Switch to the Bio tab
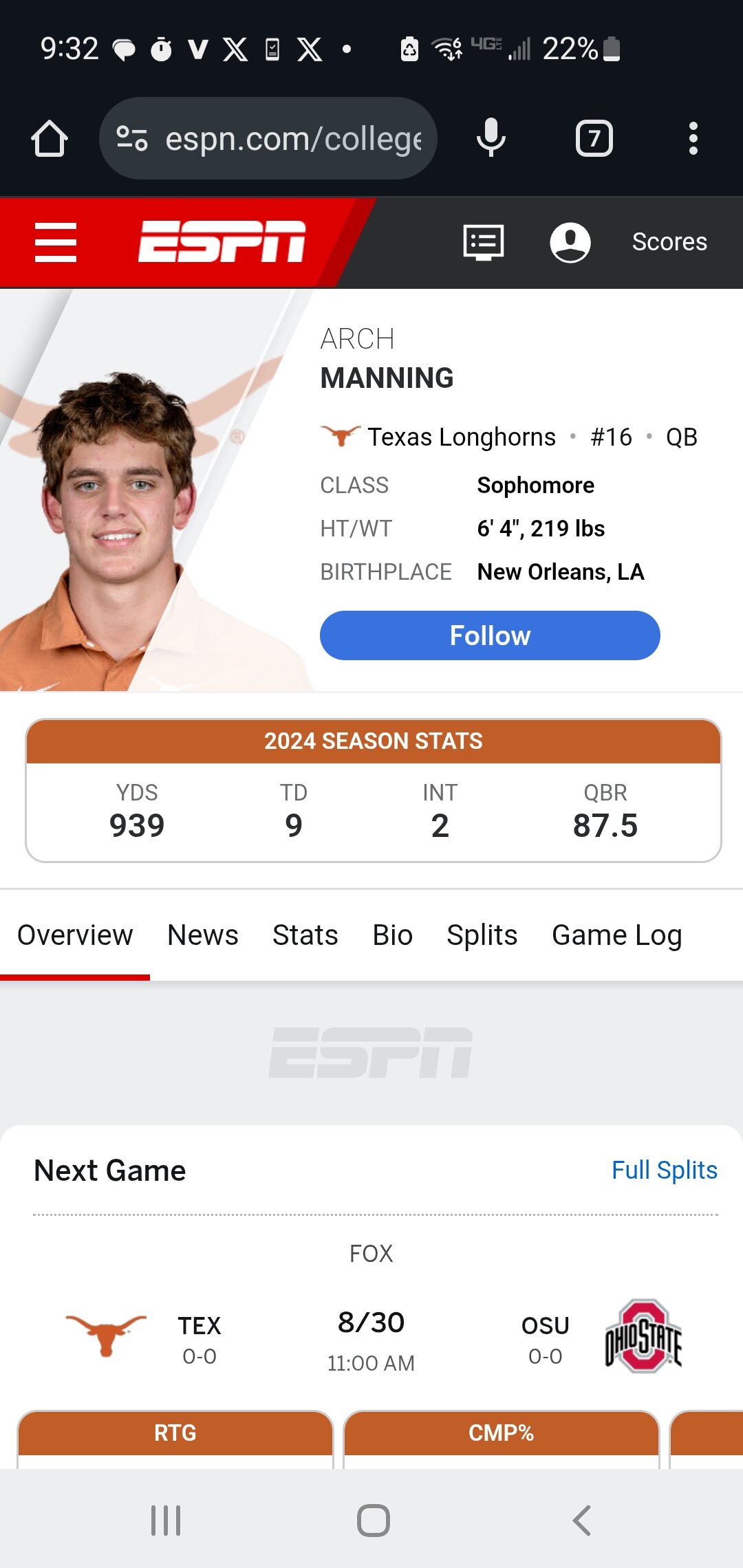 (x=393, y=935)
